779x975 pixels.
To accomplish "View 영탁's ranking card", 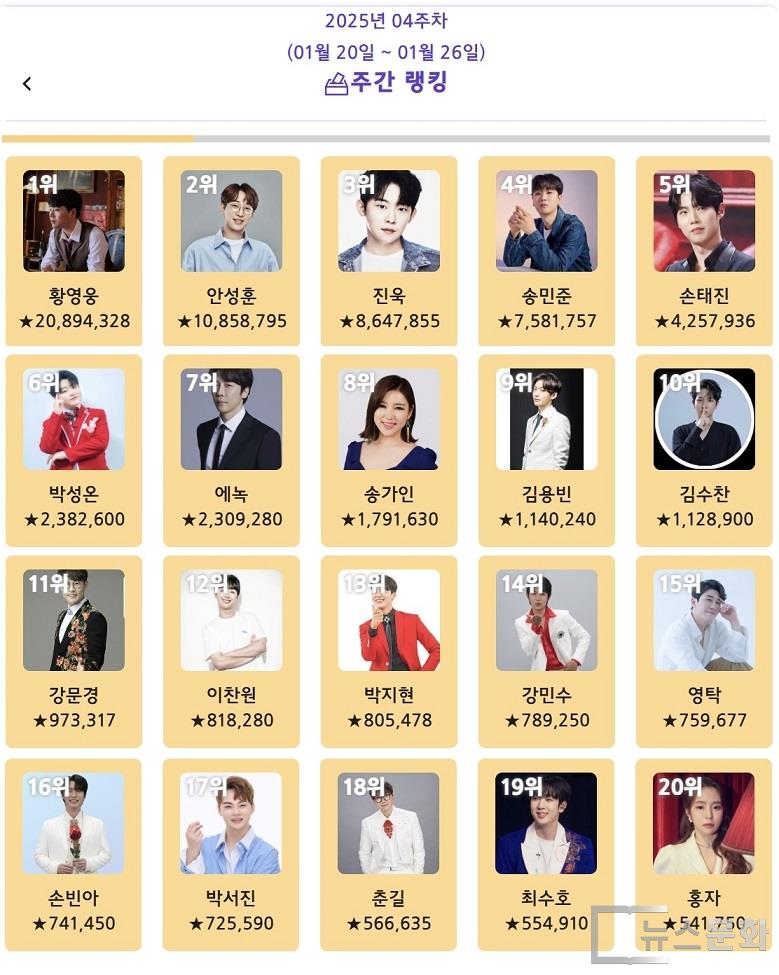I will (x=704, y=650).
